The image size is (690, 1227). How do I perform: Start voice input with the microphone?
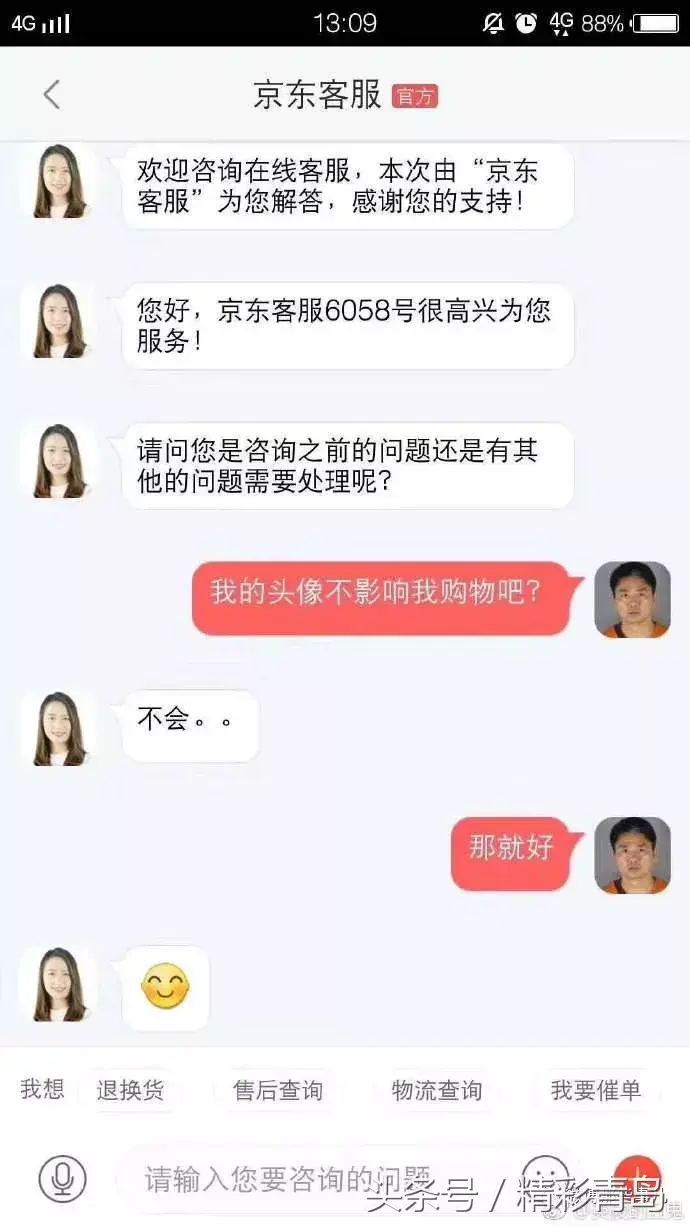62,1178
